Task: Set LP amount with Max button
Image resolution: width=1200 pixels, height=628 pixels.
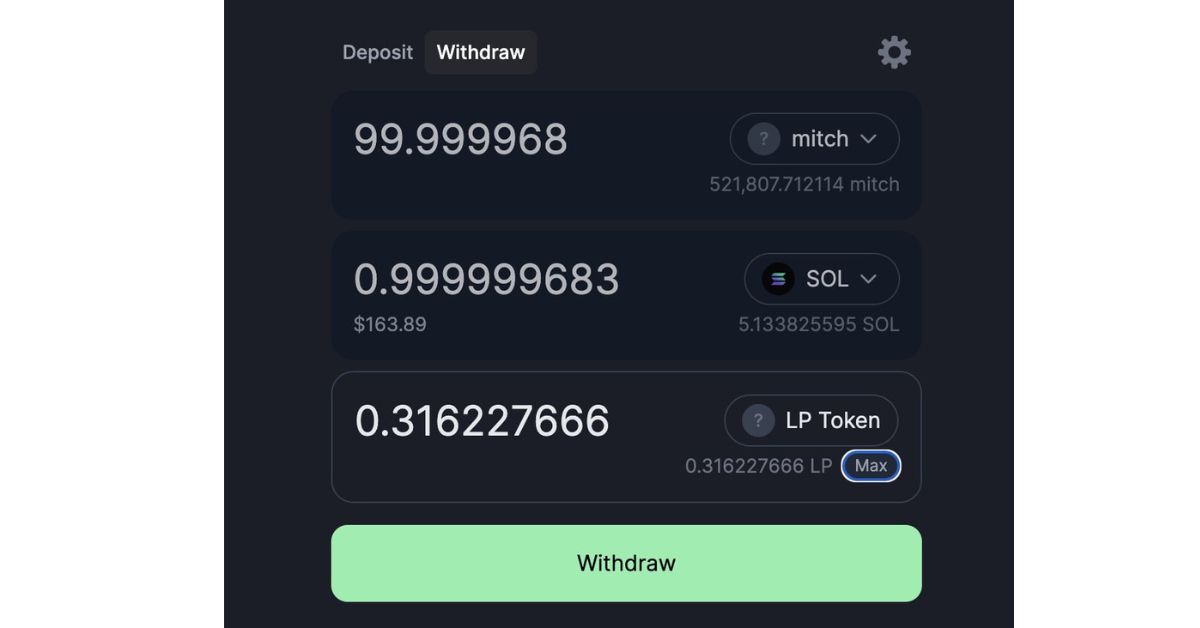Action: [871, 466]
